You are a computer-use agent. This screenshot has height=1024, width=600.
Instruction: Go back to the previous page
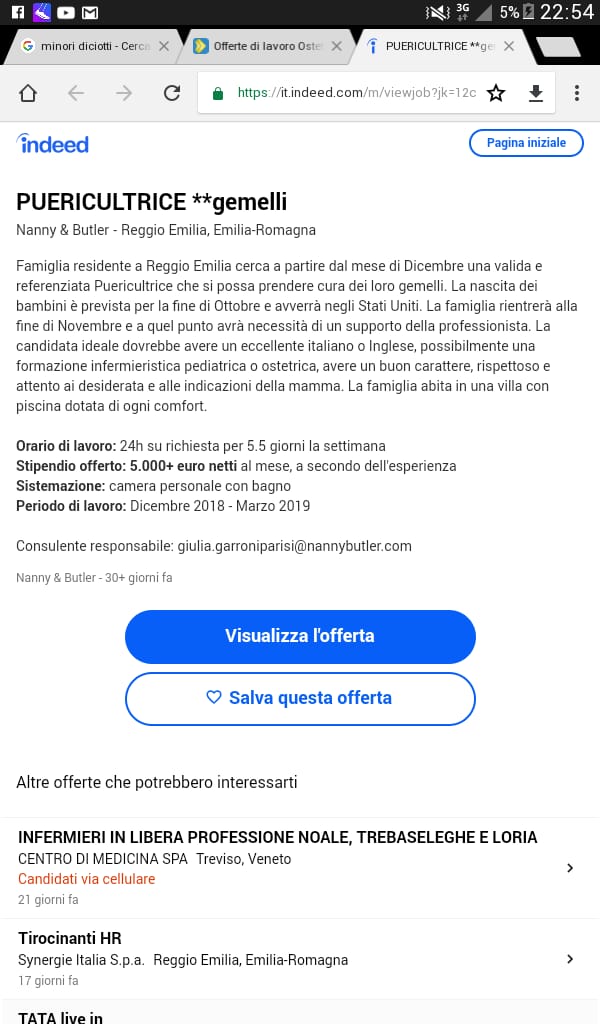(76, 93)
